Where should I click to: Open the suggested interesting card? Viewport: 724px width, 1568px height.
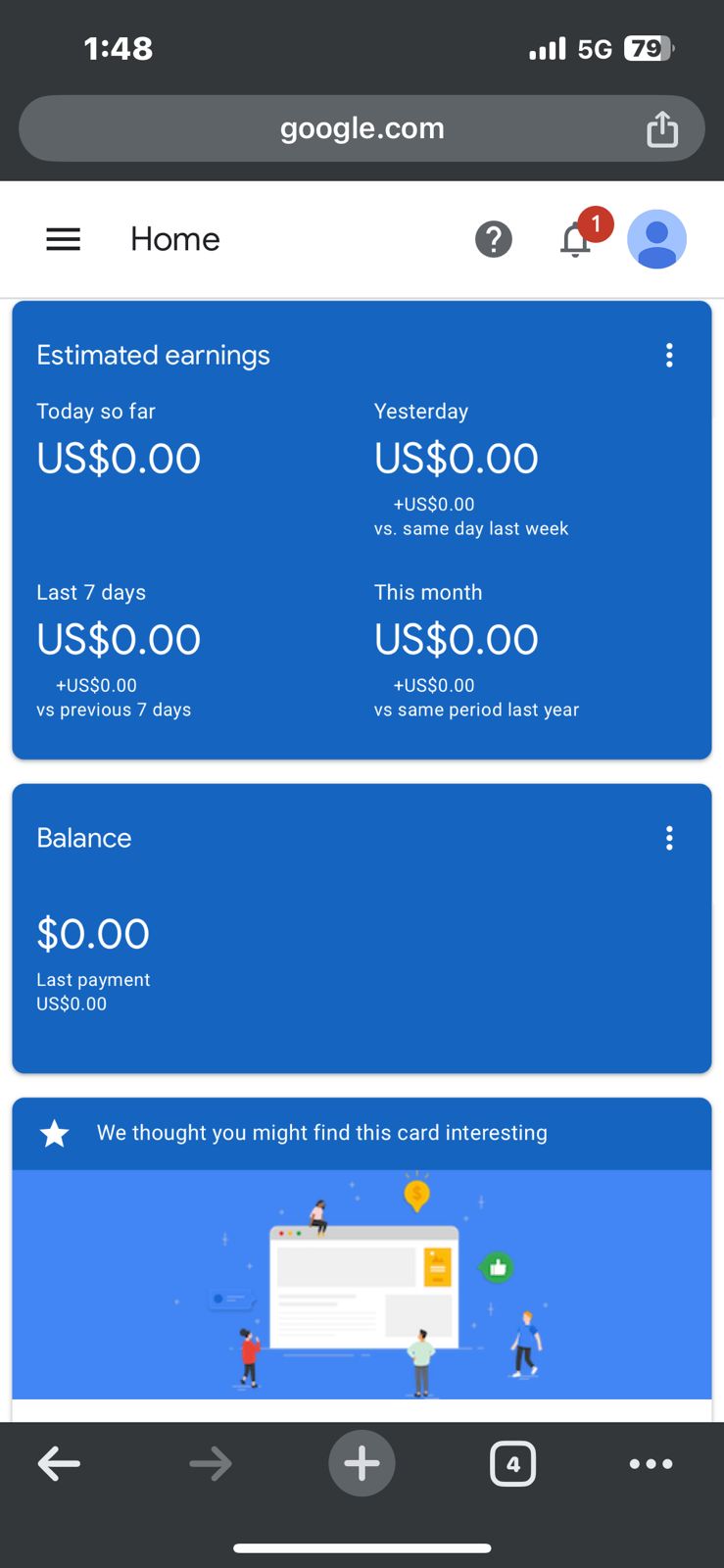362,1259
